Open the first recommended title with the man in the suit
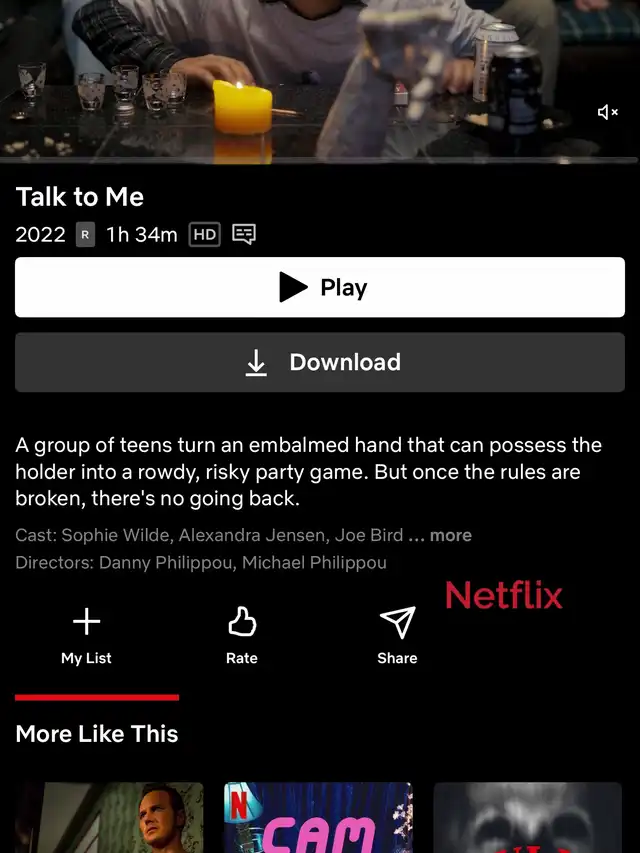 (x=109, y=818)
